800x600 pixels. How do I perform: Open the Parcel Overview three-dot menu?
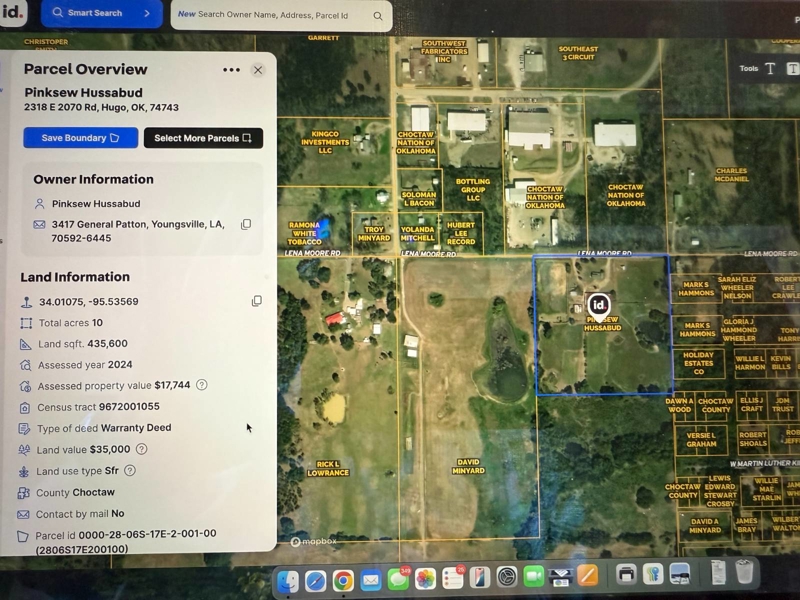click(231, 70)
